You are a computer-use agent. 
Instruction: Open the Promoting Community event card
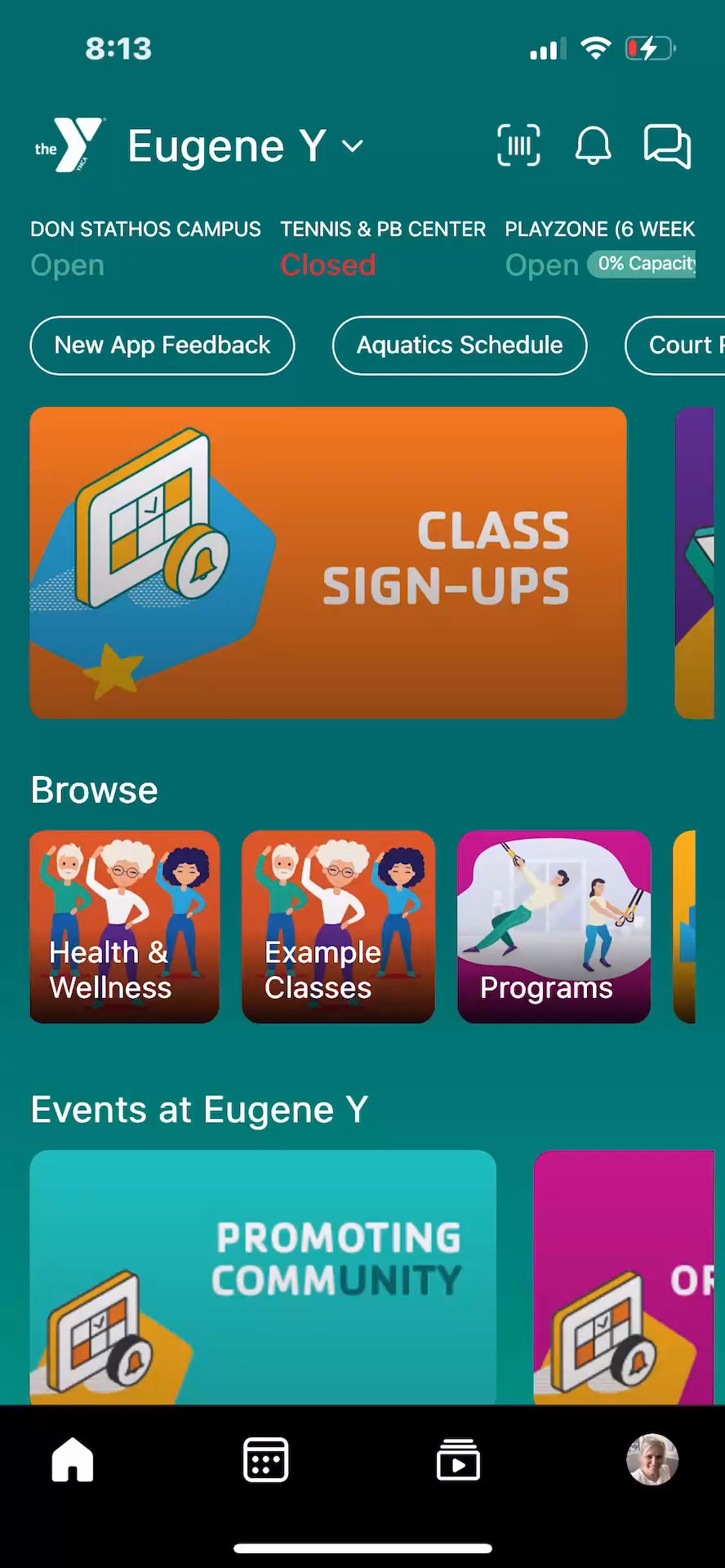[263, 1277]
